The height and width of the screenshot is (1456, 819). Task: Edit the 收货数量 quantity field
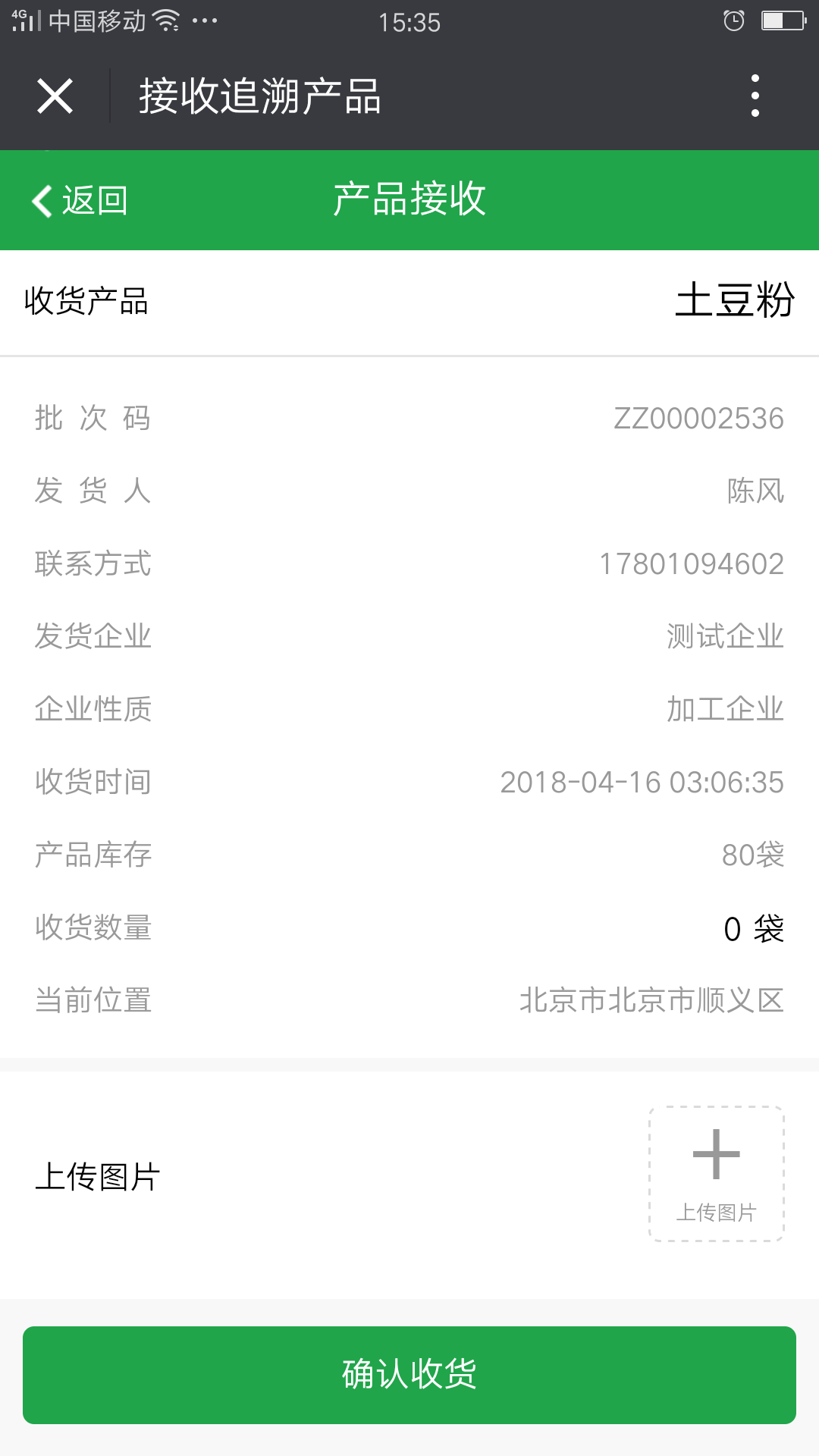pos(732,929)
